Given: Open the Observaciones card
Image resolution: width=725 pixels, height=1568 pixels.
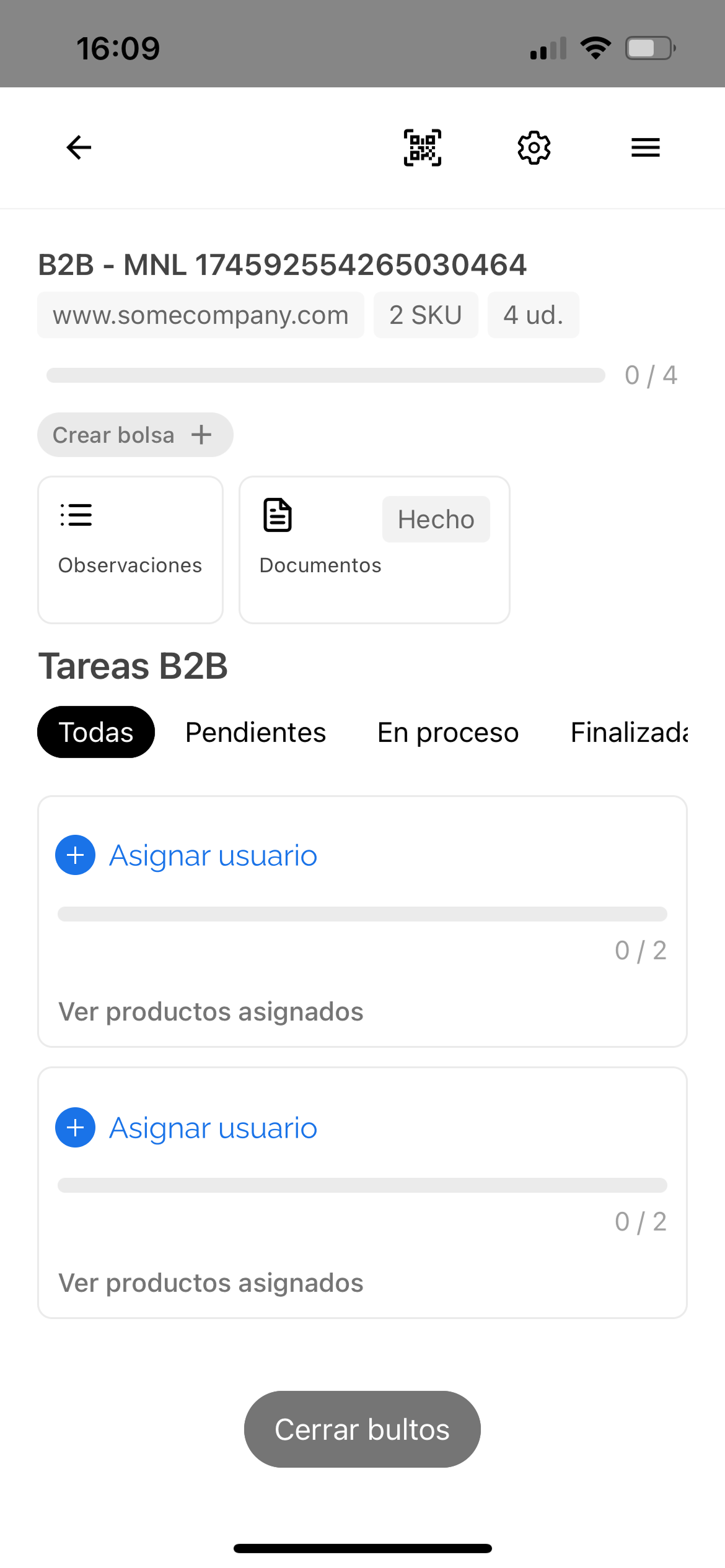Looking at the screenshot, I should 130,549.
